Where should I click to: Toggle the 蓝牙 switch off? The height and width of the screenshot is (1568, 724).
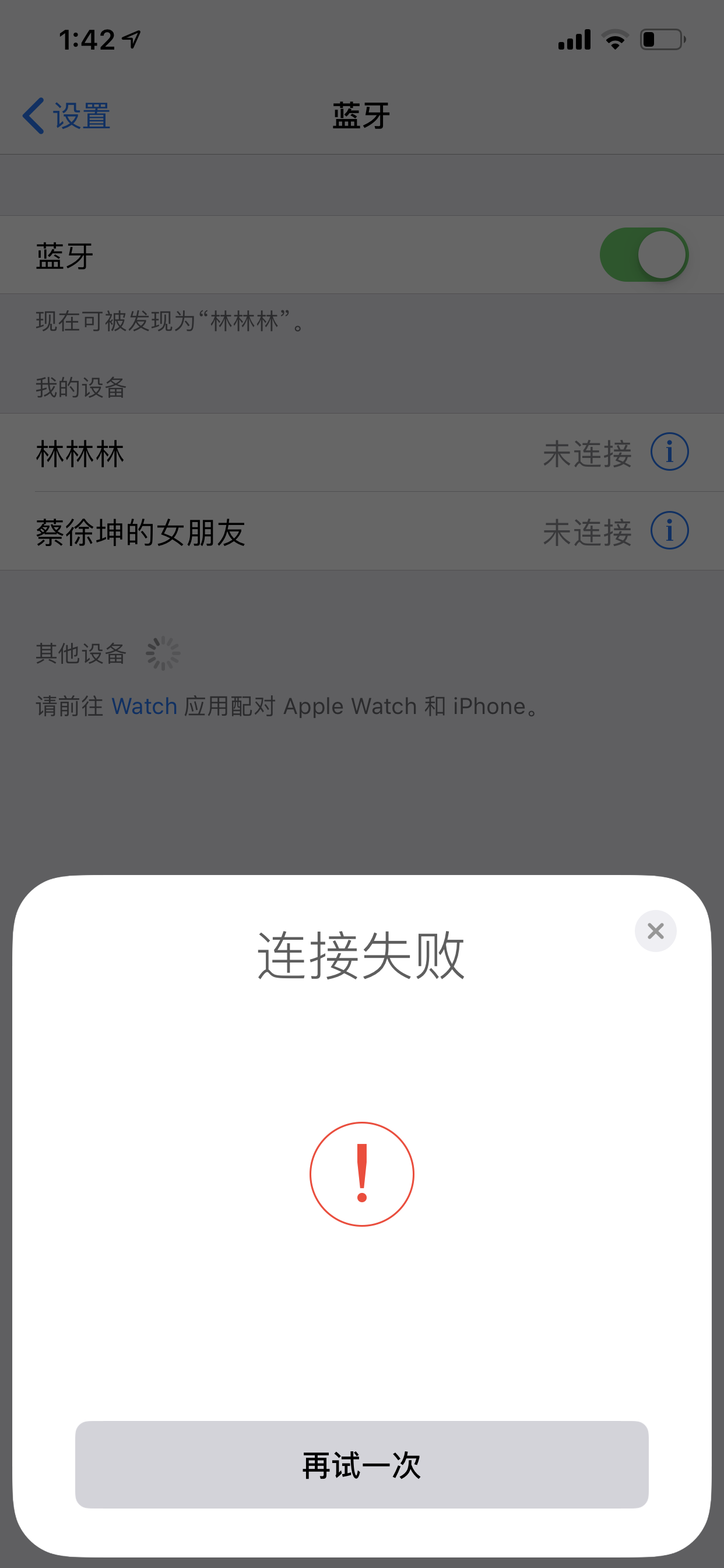coord(644,255)
